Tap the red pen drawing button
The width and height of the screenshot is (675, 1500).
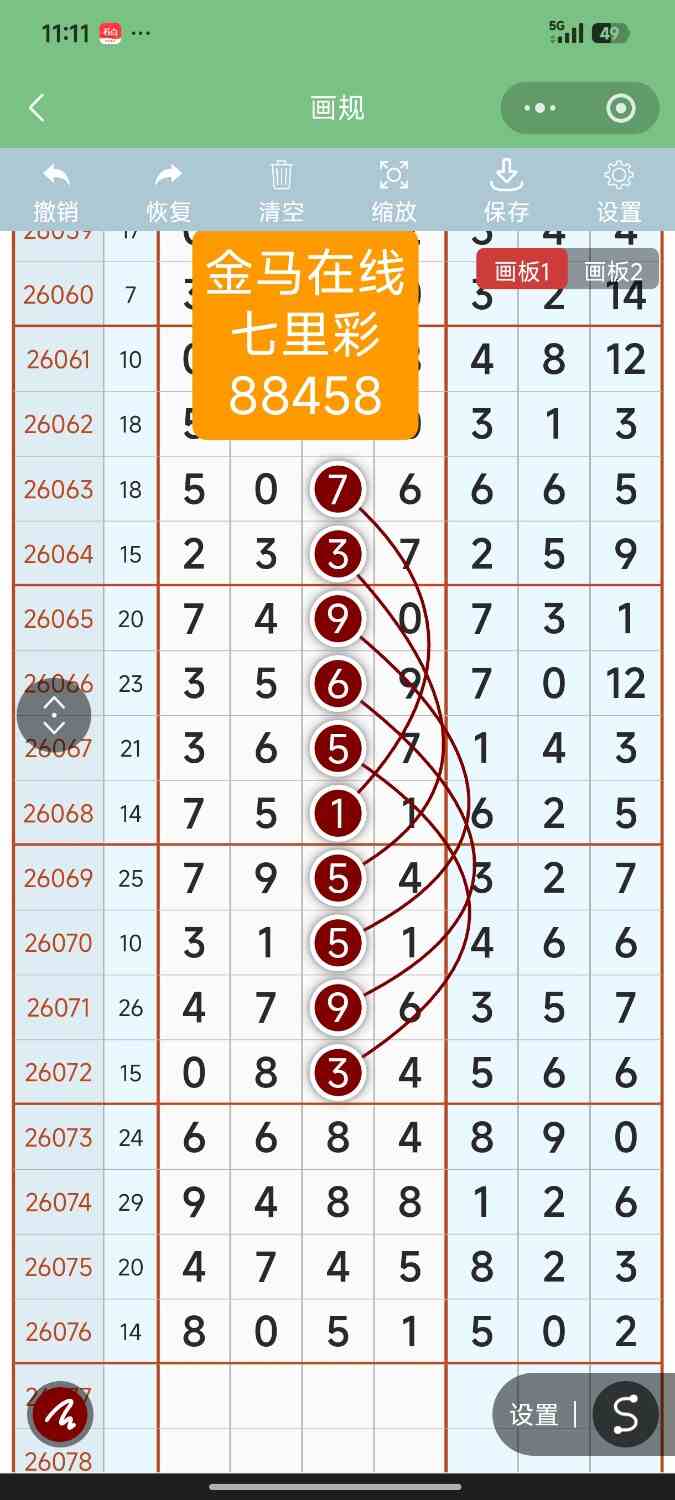pyautogui.click(x=61, y=1415)
